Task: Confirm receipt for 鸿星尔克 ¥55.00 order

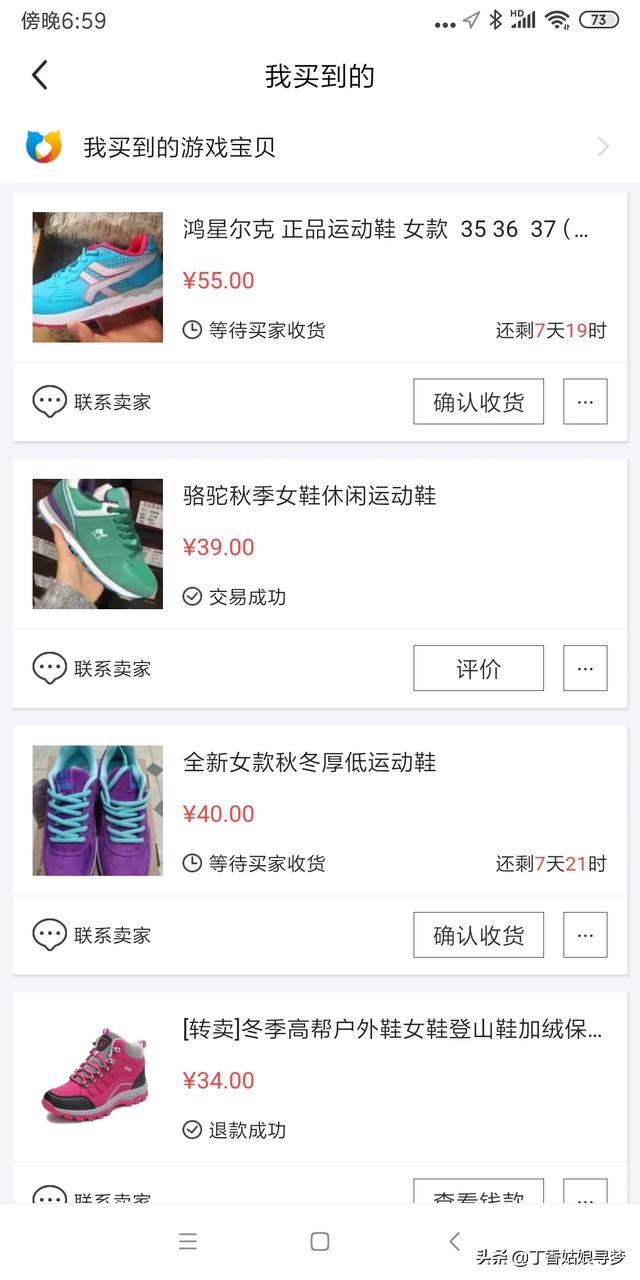Action: pos(478,402)
